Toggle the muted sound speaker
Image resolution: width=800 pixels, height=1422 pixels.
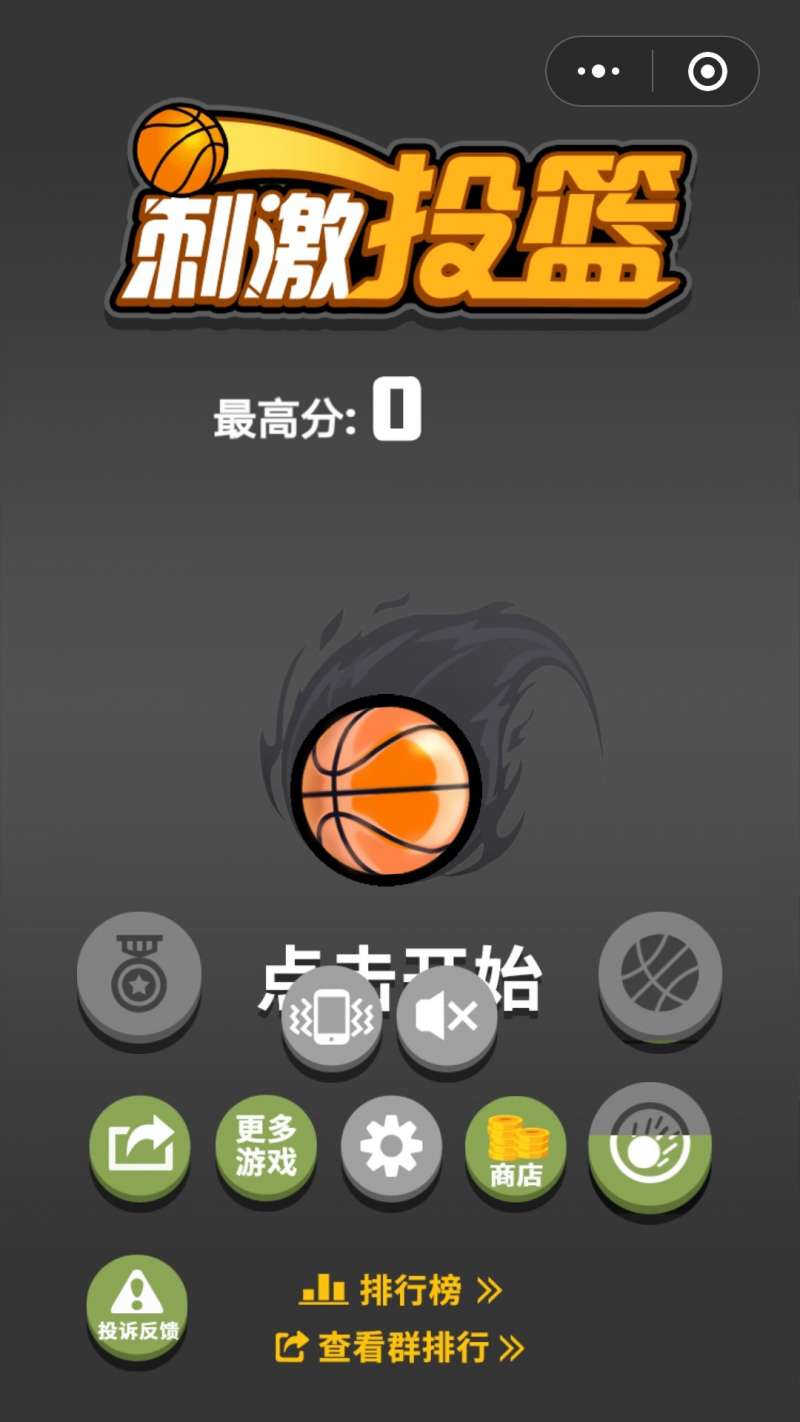(447, 1018)
